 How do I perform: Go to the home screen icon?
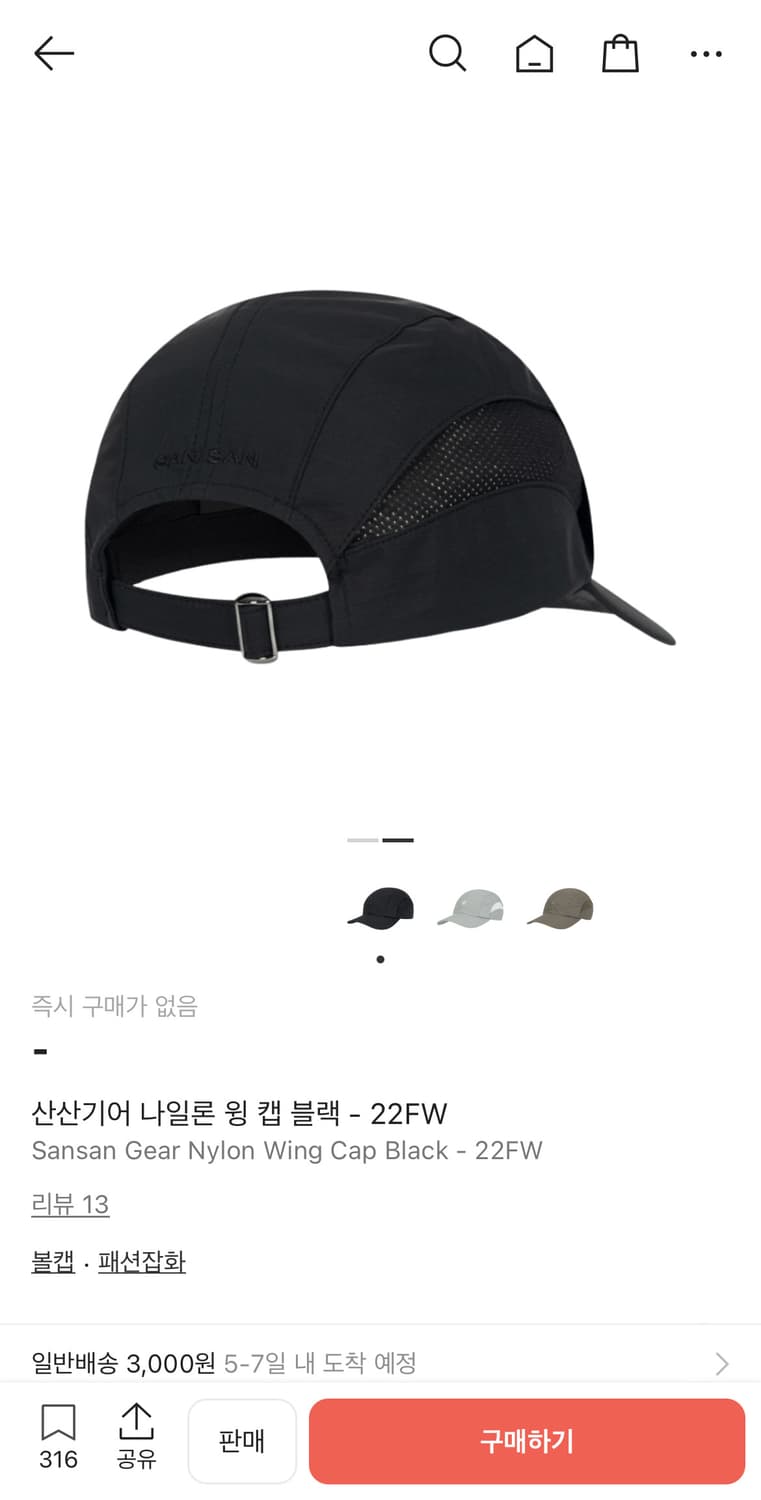534,54
